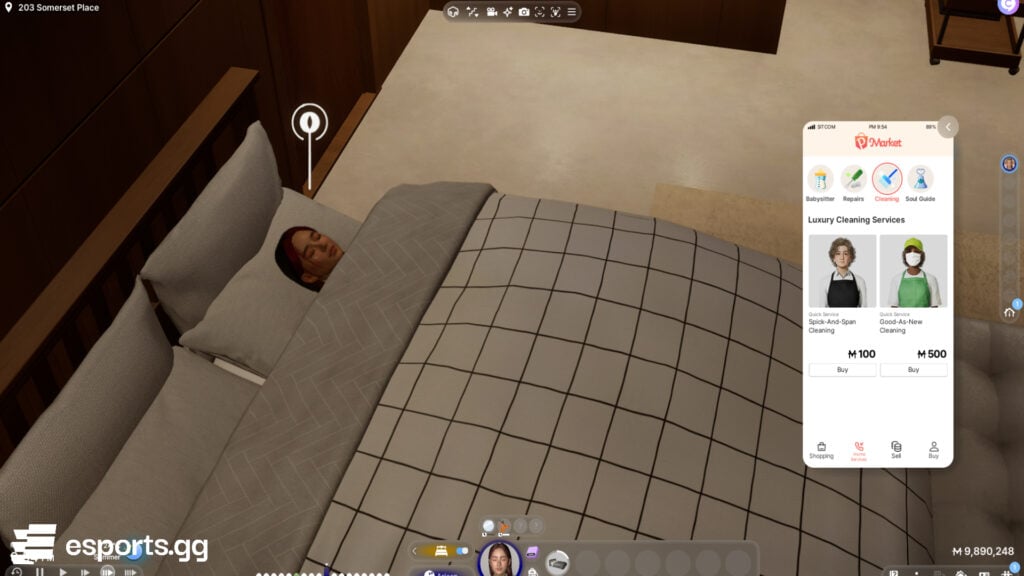Buy Spick-And-Span Cleaning for 100
Viewport: 1024px width, 576px height.
(842, 370)
